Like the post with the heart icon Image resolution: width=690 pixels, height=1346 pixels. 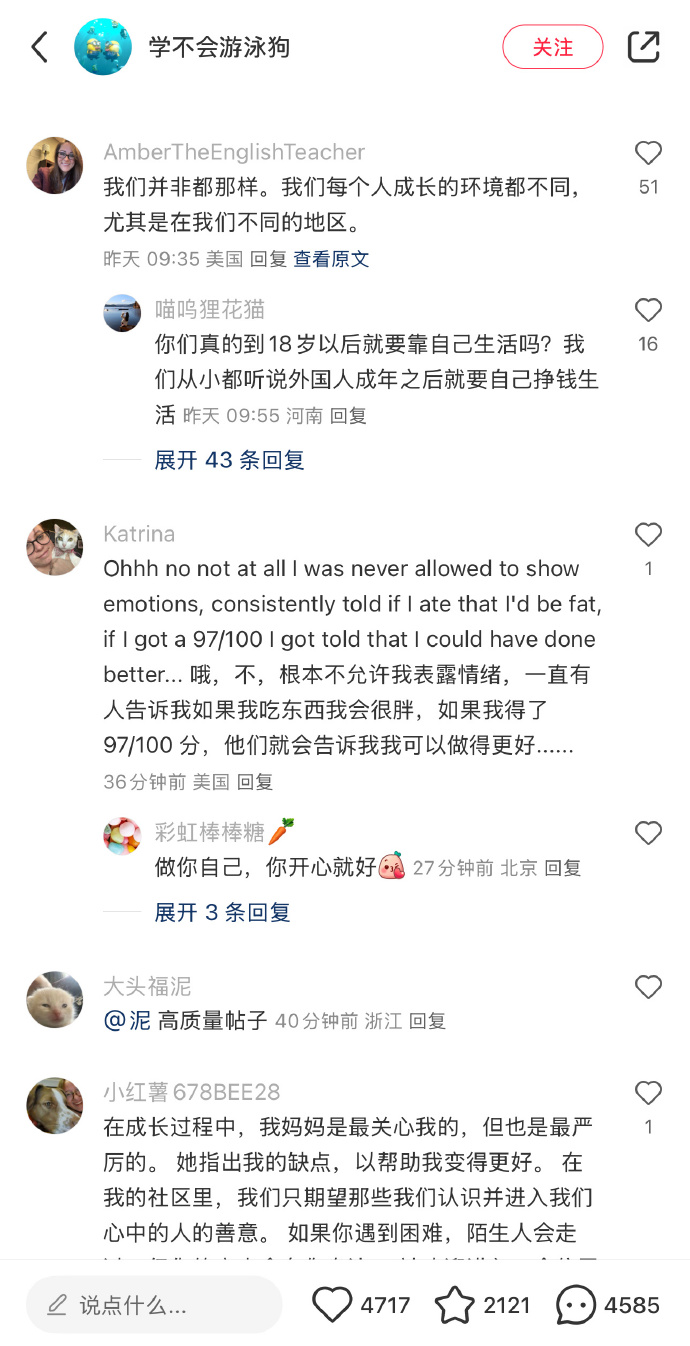[333, 1304]
